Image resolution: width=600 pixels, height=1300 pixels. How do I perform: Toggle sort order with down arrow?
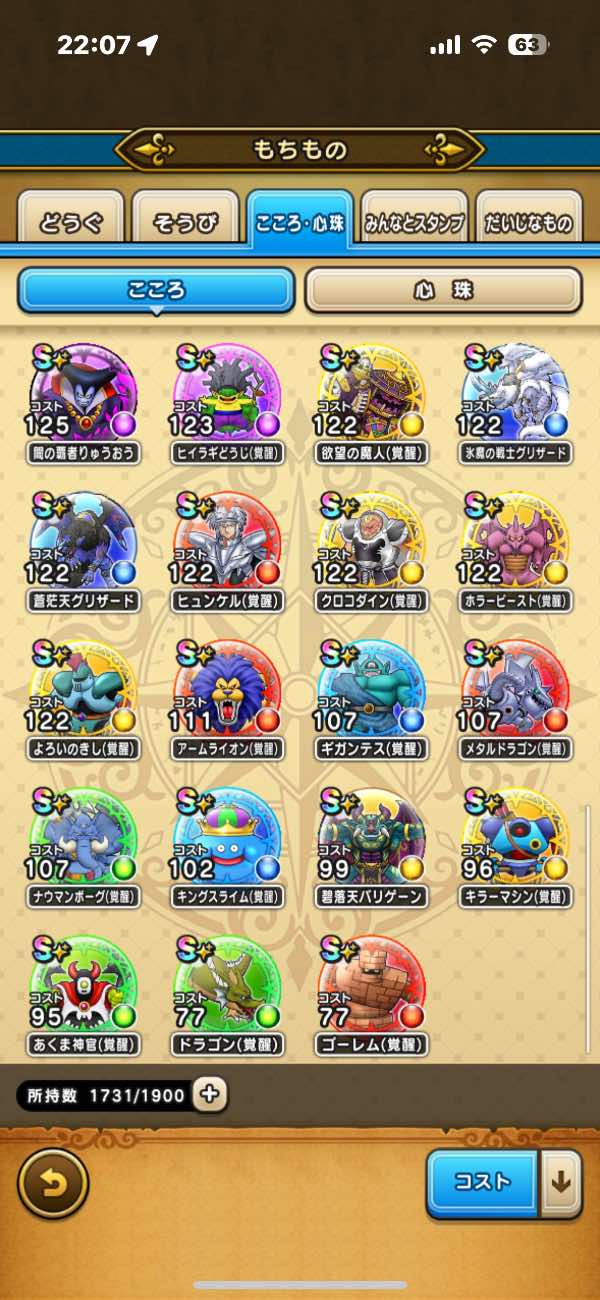[x=561, y=1183]
